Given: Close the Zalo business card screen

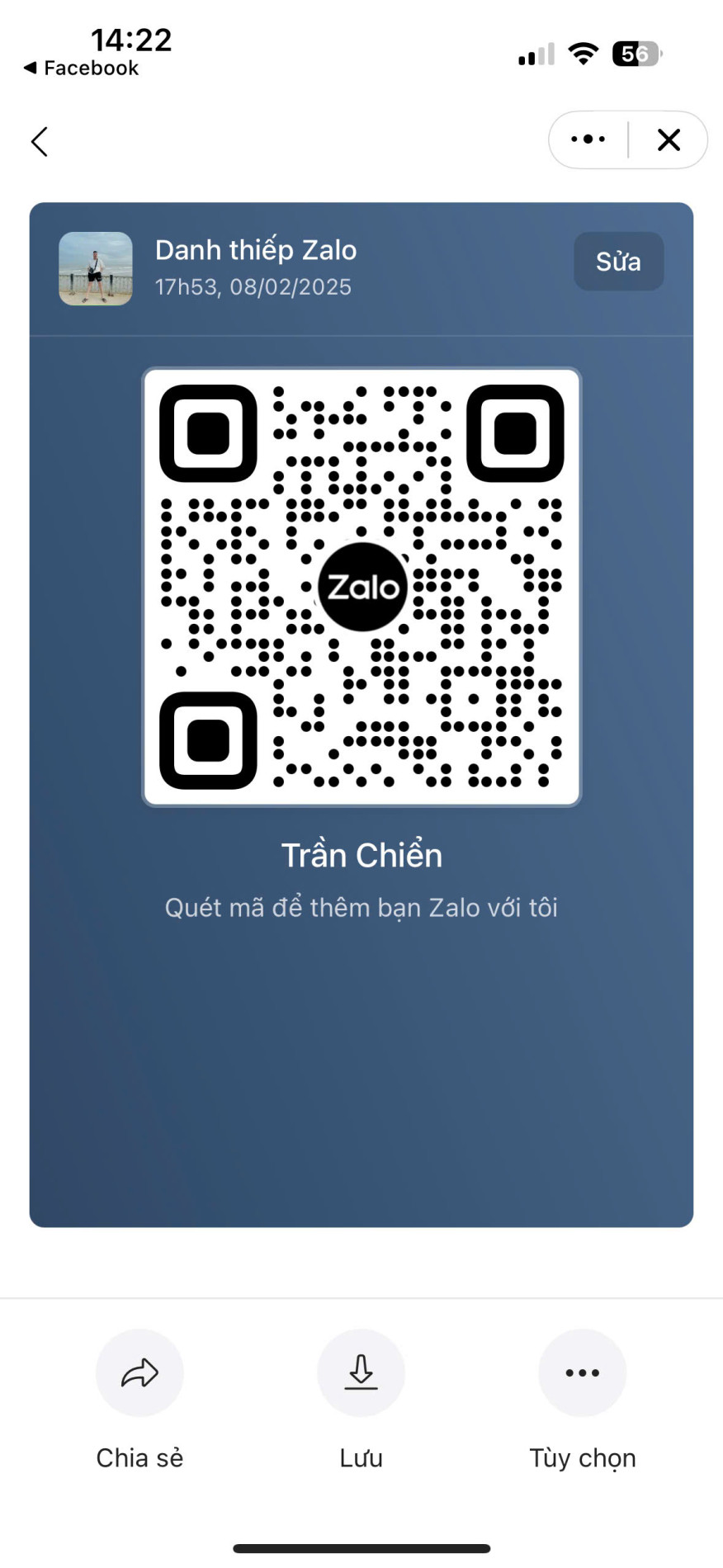Looking at the screenshot, I should pos(669,139).
